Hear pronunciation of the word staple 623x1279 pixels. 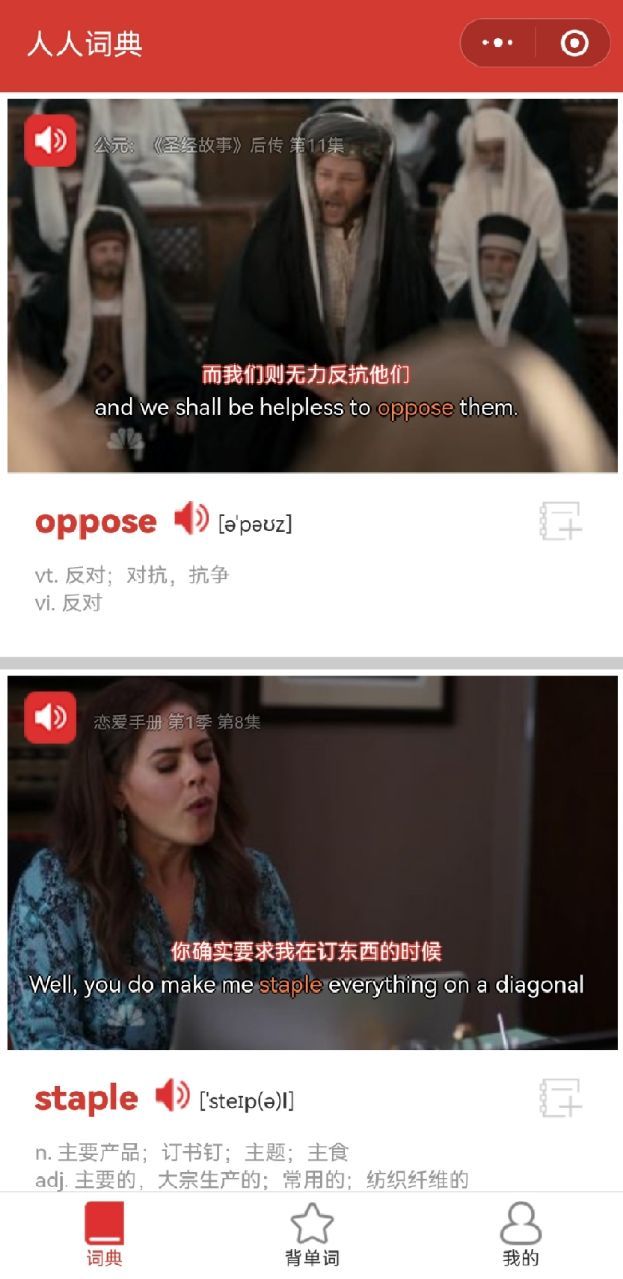coord(172,1096)
